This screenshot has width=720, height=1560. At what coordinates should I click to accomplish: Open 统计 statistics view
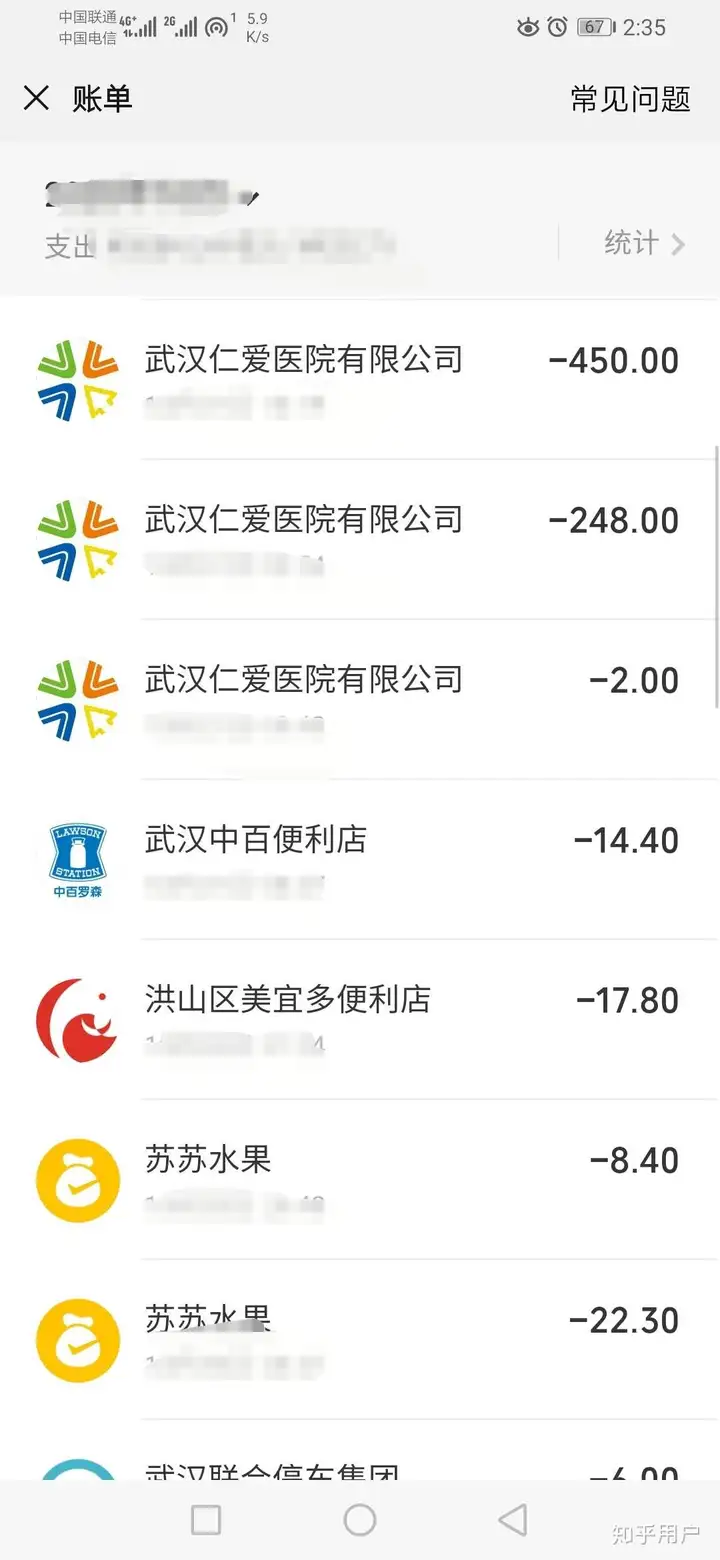coord(644,243)
